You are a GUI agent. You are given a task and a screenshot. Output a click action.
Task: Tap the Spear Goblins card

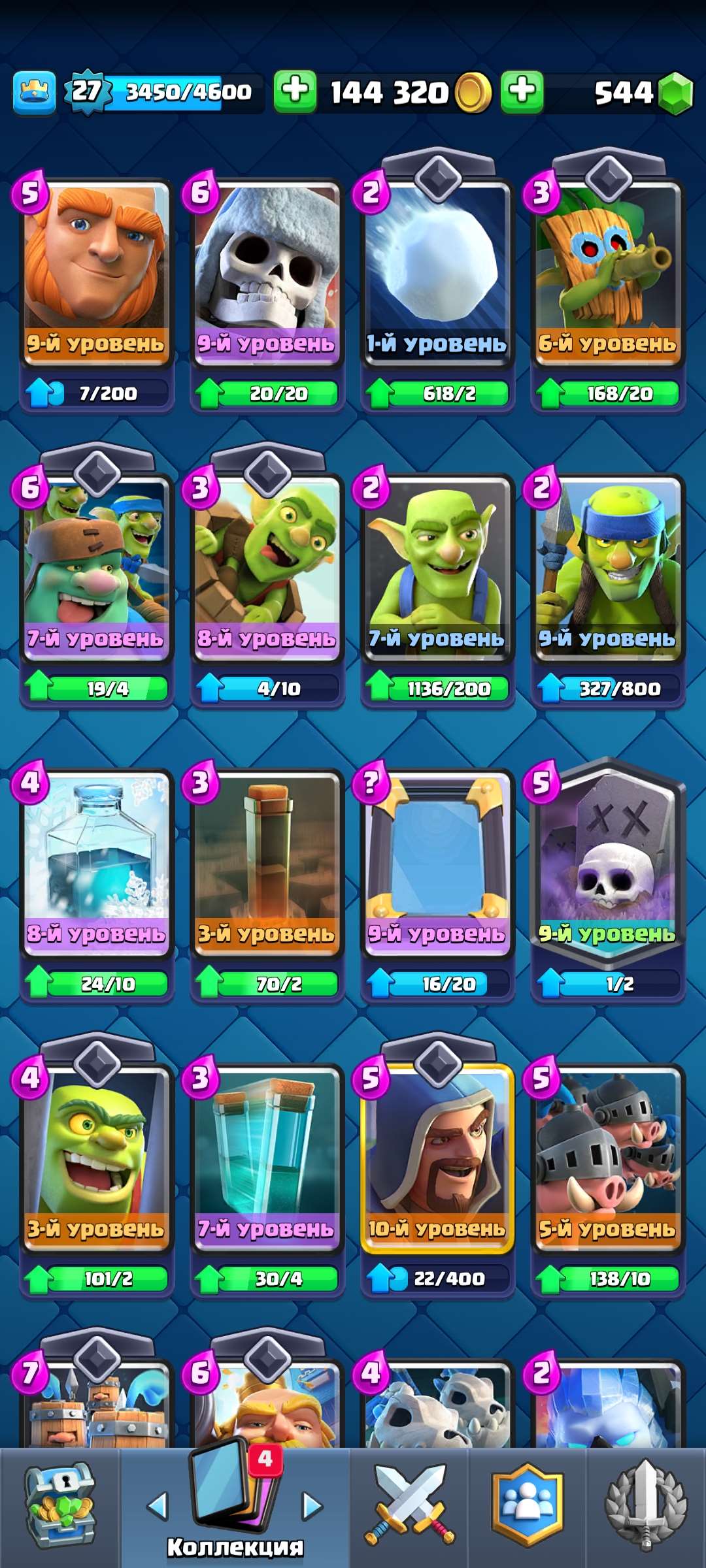click(x=607, y=568)
